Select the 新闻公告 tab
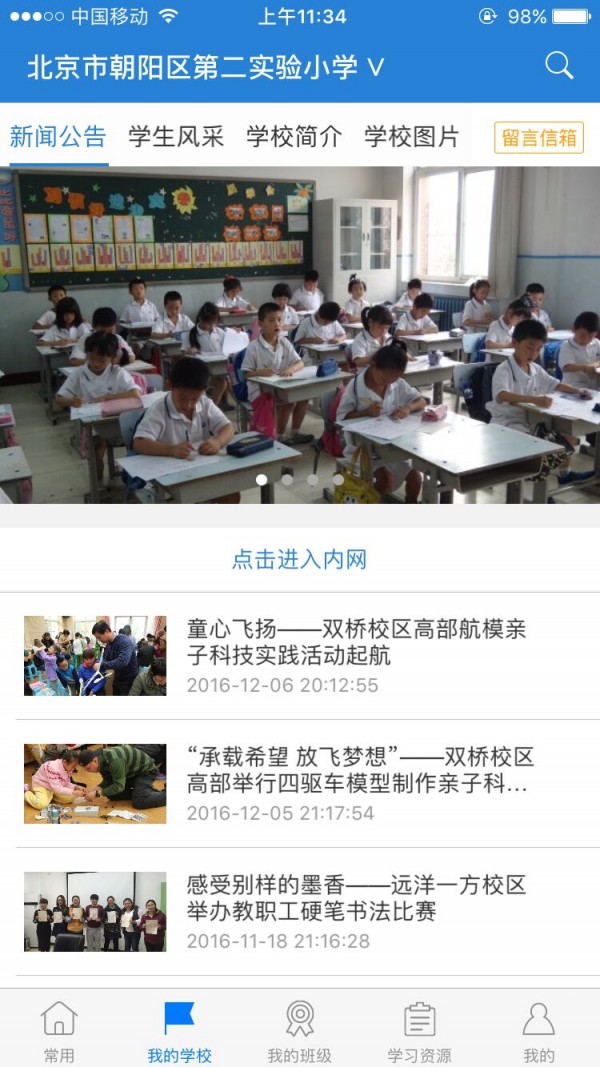 pos(58,137)
